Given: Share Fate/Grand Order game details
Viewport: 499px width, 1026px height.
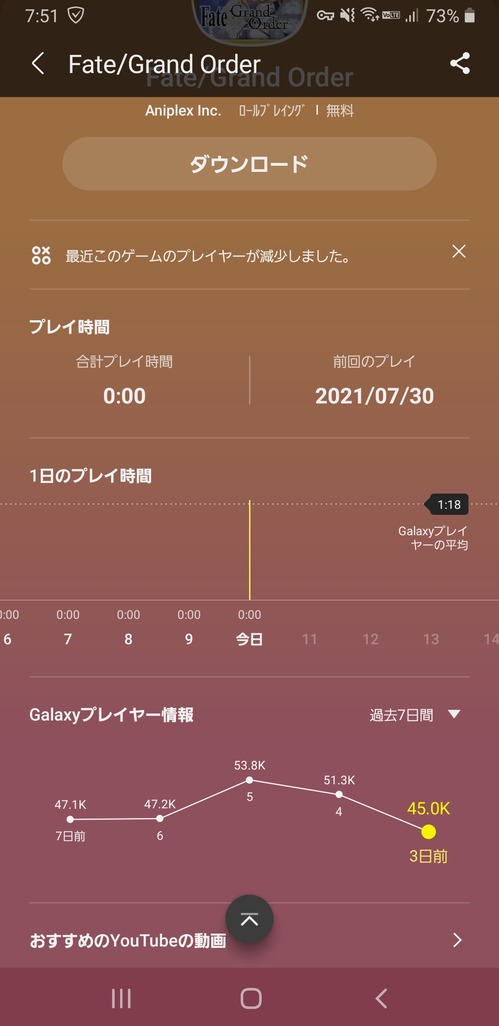Looking at the screenshot, I should coord(460,63).
